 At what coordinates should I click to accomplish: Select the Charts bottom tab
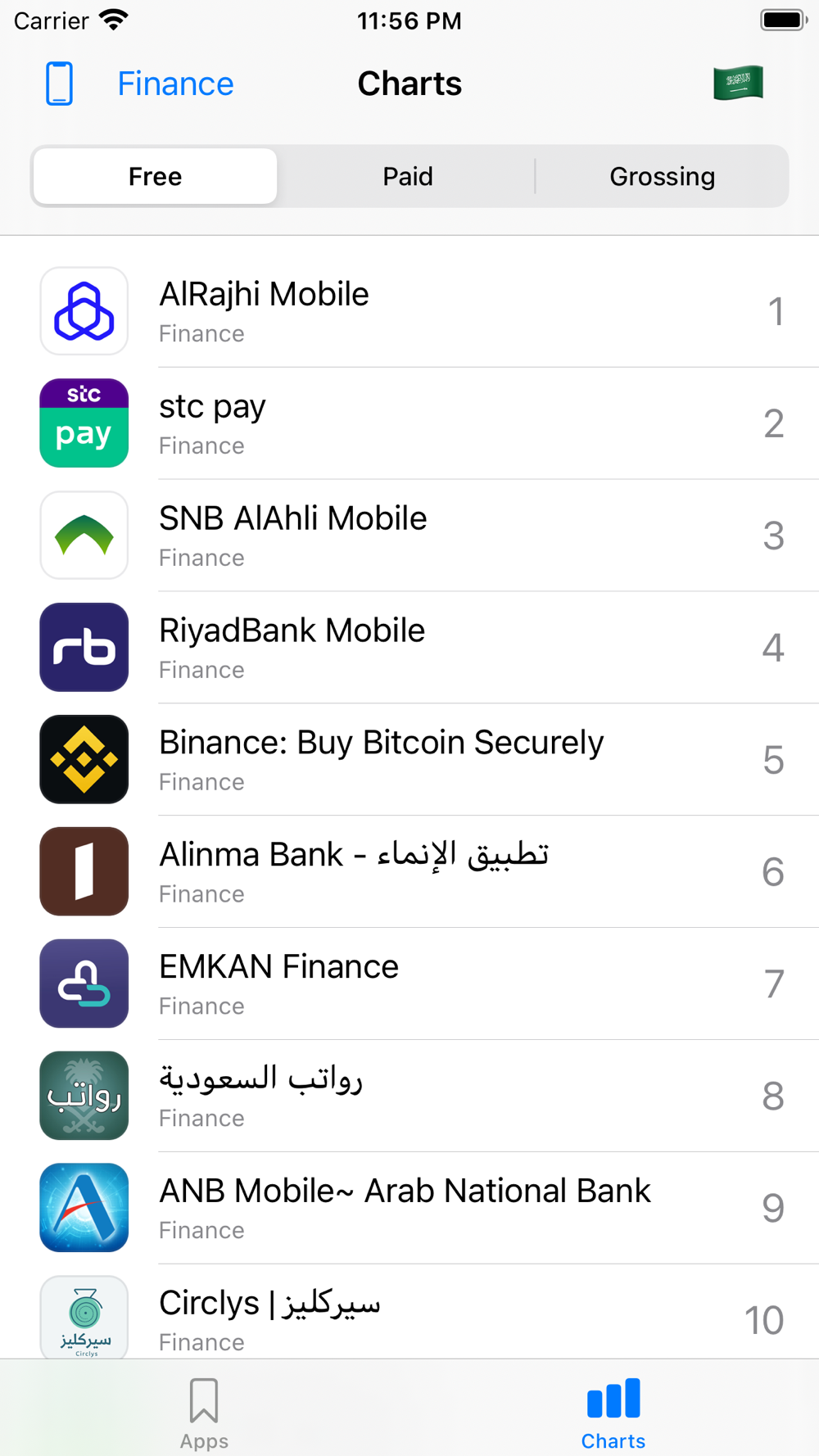click(613, 1413)
